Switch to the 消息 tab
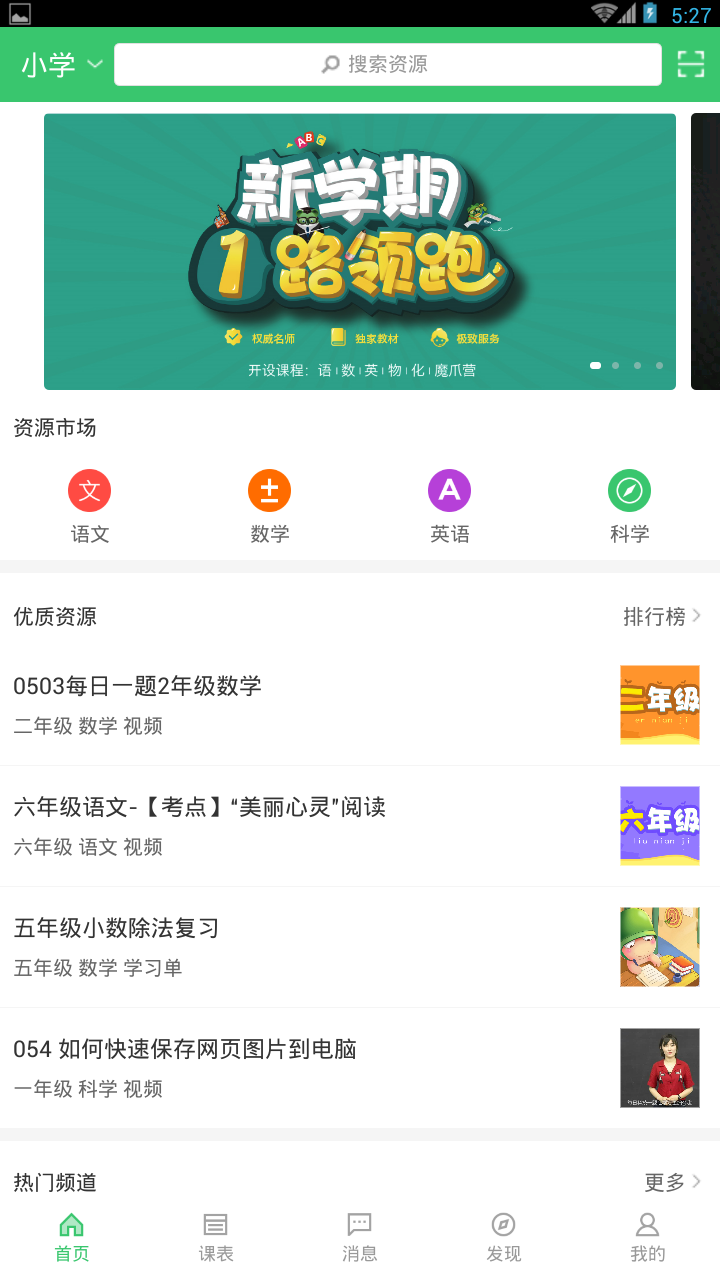The width and height of the screenshot is (720, 1280). coord(360,1238)
